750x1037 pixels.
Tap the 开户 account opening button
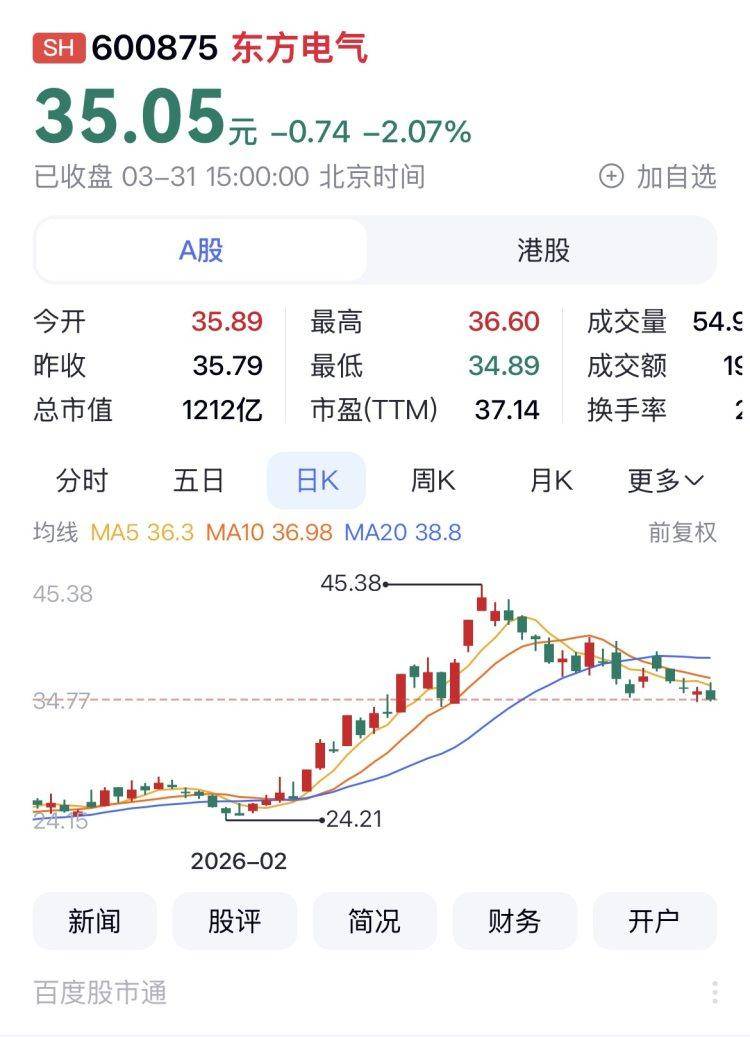pyautogui.click(x=655, y=921)
